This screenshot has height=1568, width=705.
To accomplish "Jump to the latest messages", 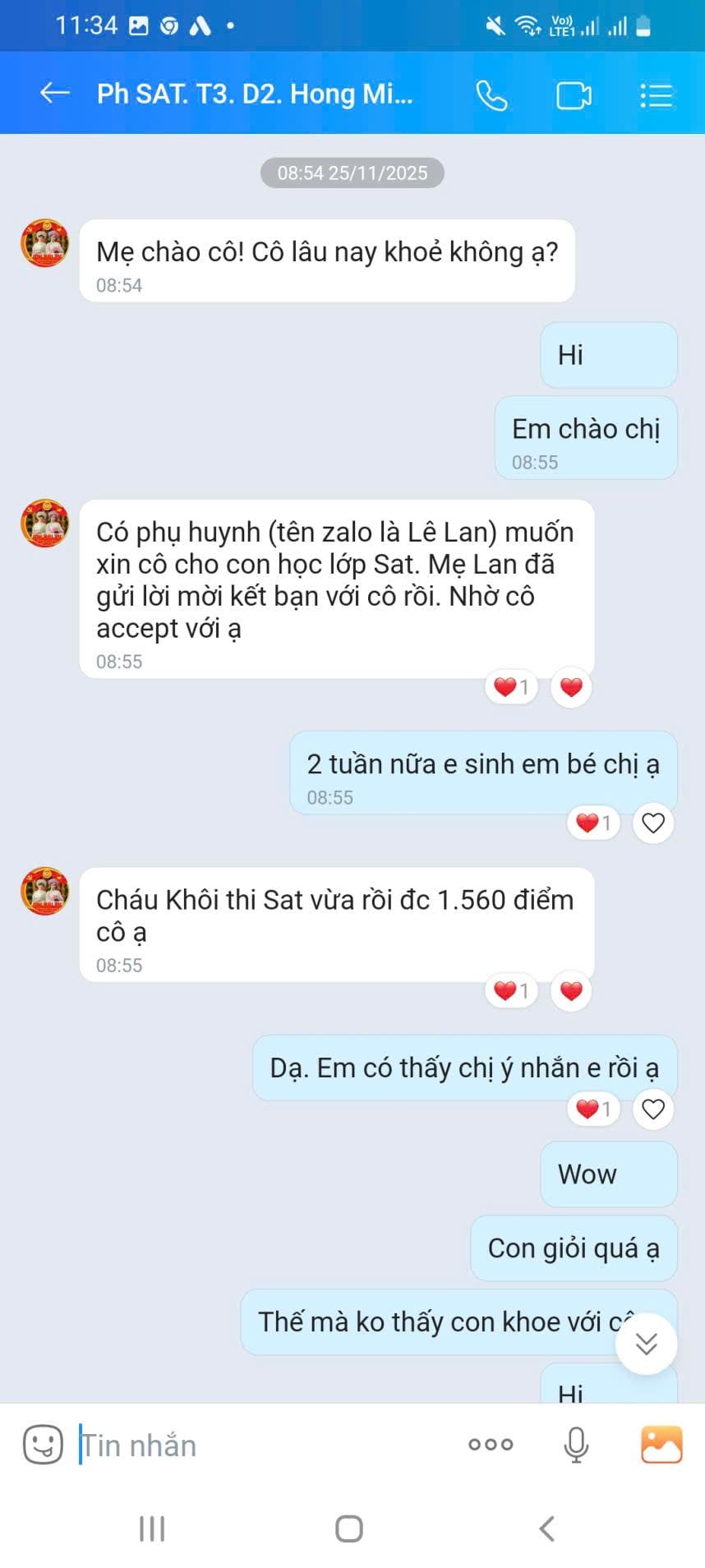I will 647,1344.
